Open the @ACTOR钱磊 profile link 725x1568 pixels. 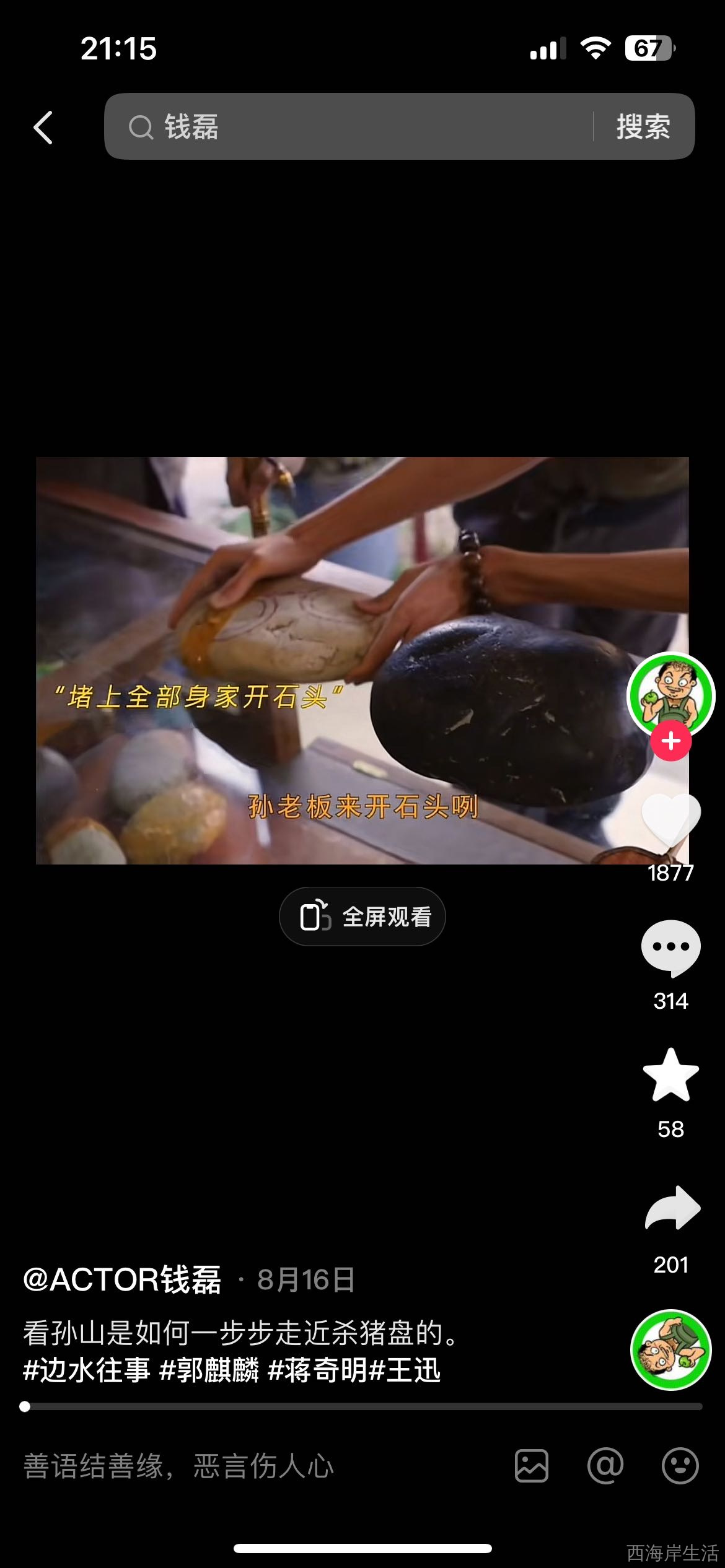tap(122, 1279)
